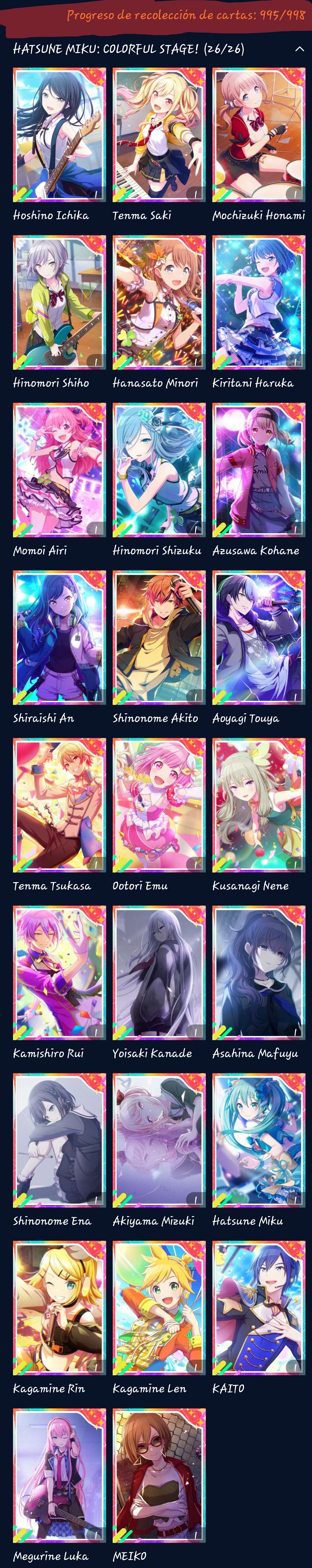Viewport: 312px width, 1568px height.
Task: Open Aoyagi Touya's card
Action: [259, 638]
